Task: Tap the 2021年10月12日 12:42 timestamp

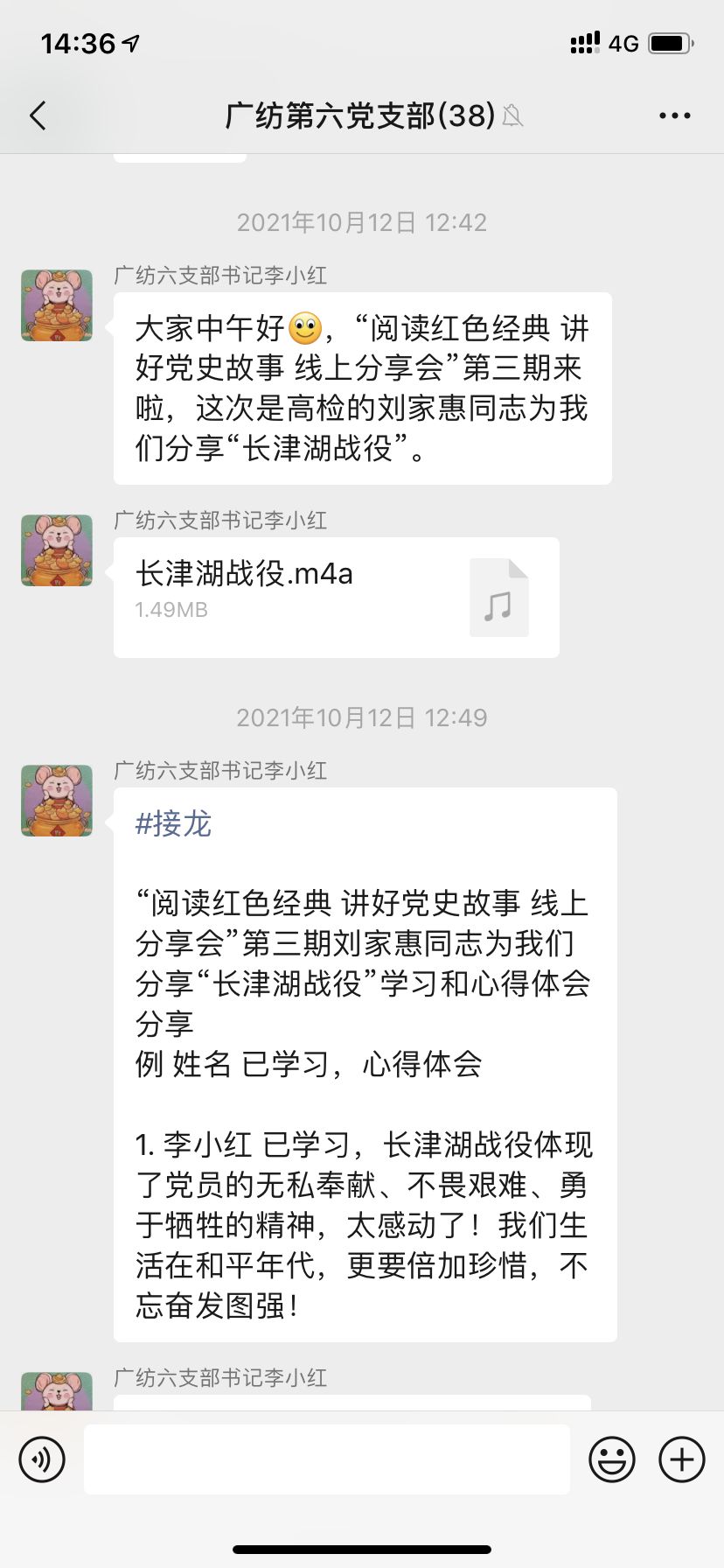Action: coord(362,221)
